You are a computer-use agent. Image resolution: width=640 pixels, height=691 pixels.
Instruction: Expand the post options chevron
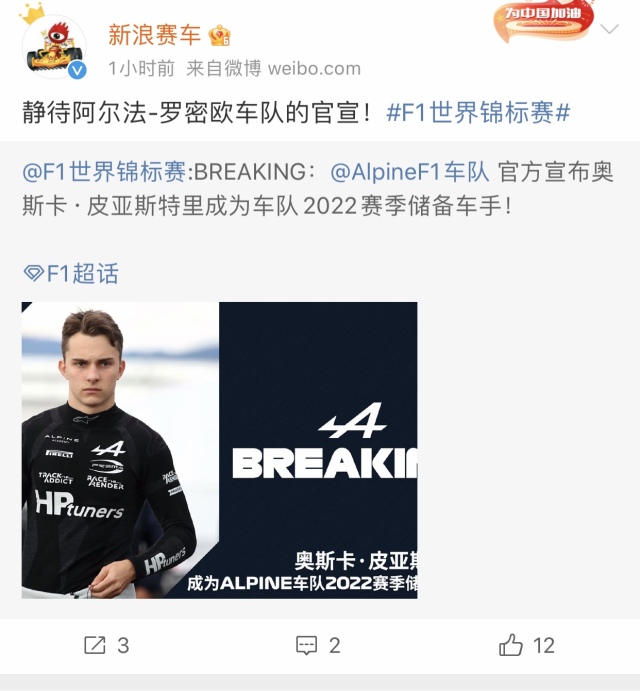coord(609,30)
